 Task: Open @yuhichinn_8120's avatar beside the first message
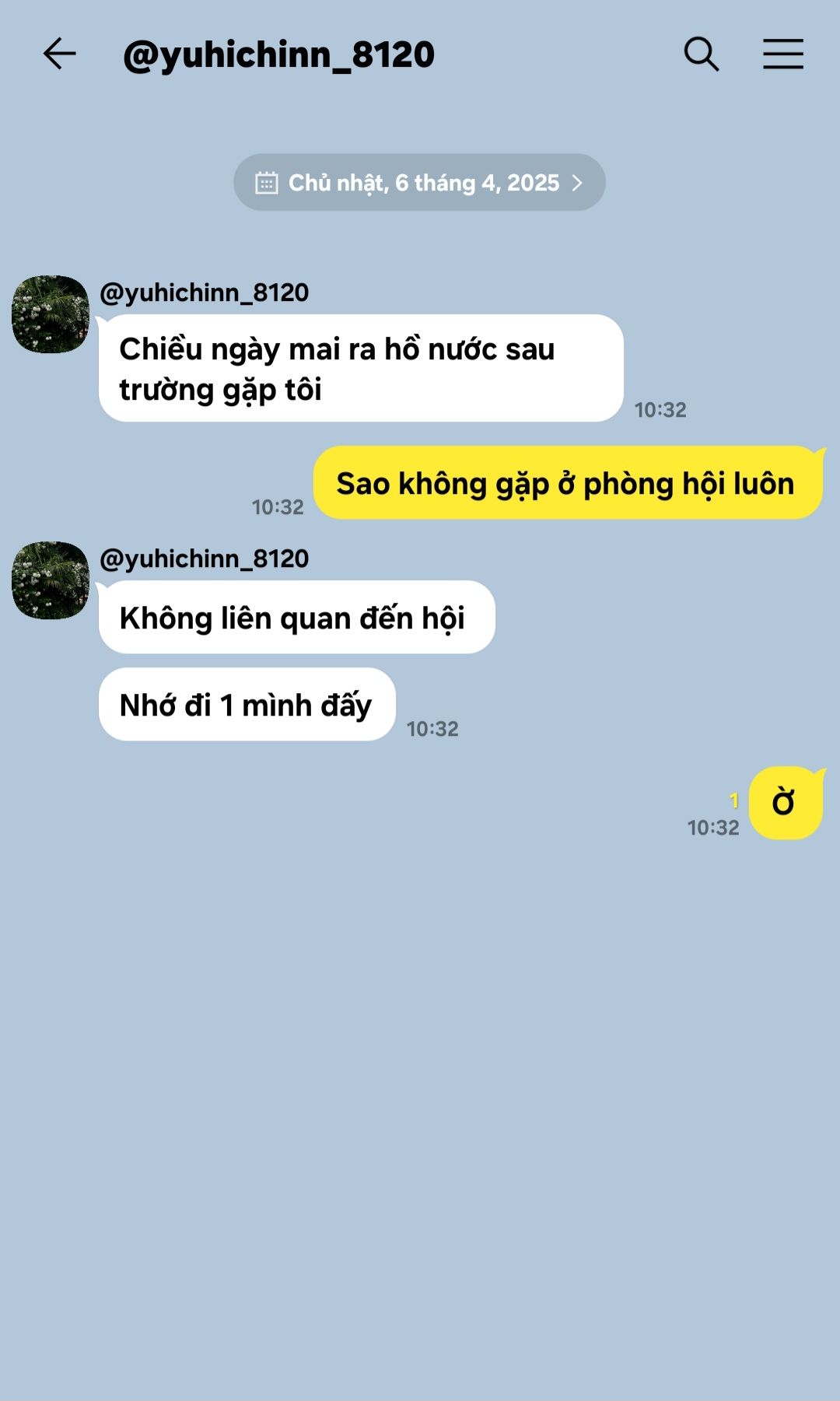[51, 314]
